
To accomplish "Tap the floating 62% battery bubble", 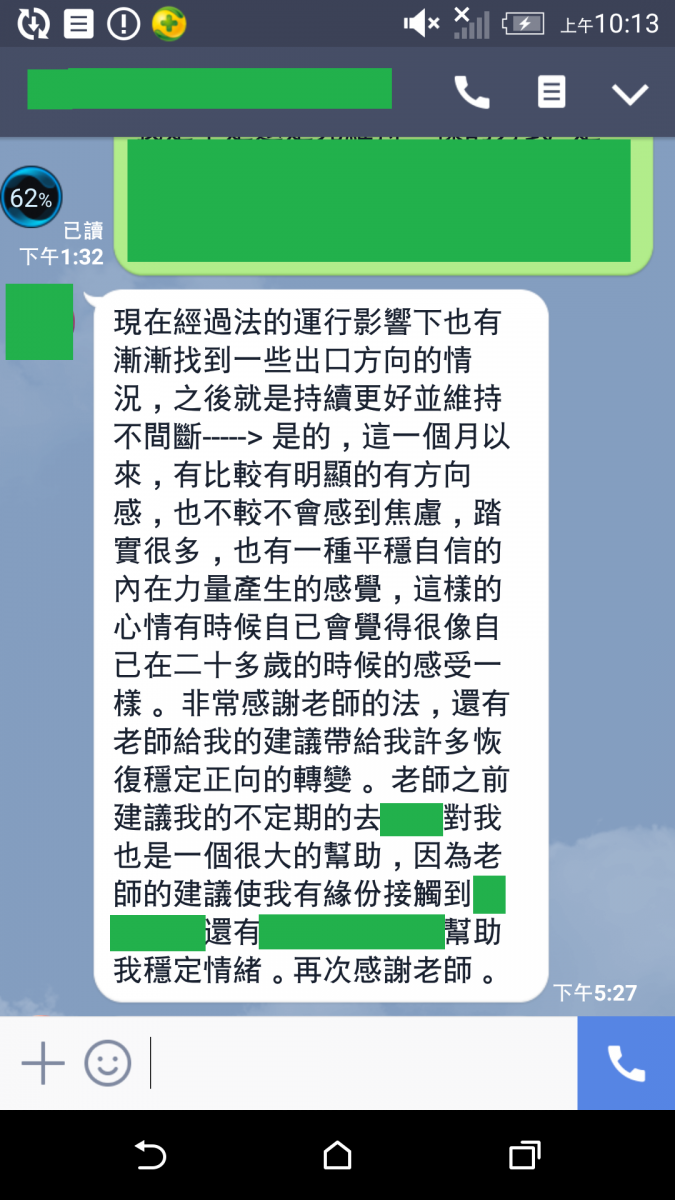I will coord(31,198).
